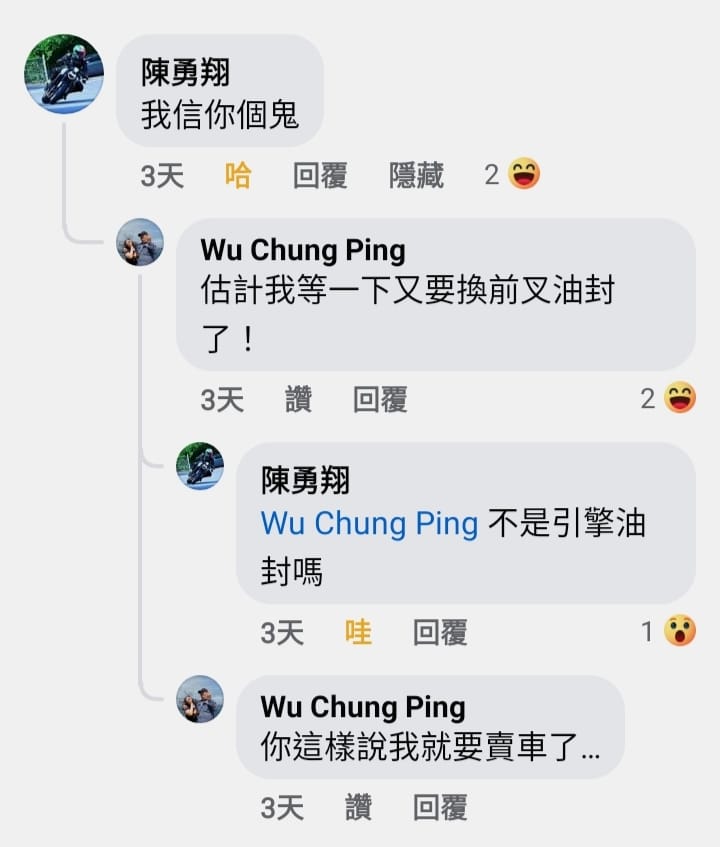Tap 哇 reaction on 引擎油封 comment
The image size is (720, 847).
click(x=358, y=632)
